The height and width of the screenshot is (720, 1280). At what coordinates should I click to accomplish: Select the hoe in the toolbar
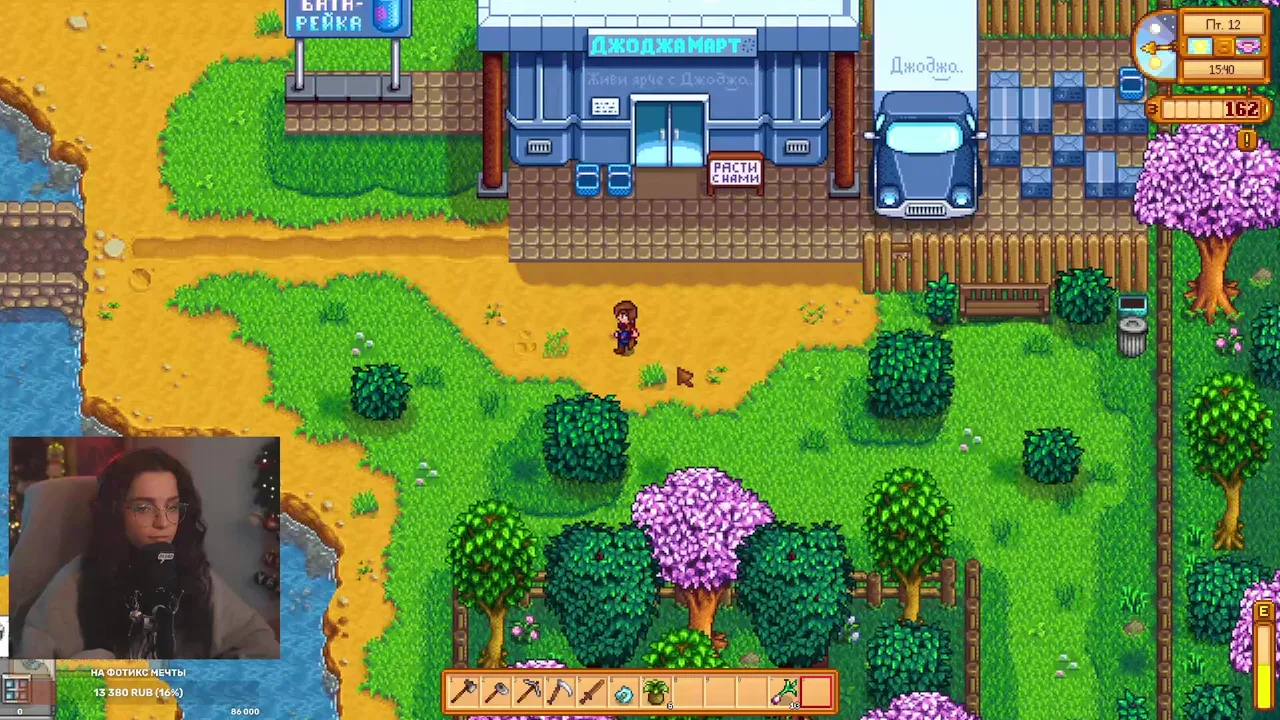(496, 692)
